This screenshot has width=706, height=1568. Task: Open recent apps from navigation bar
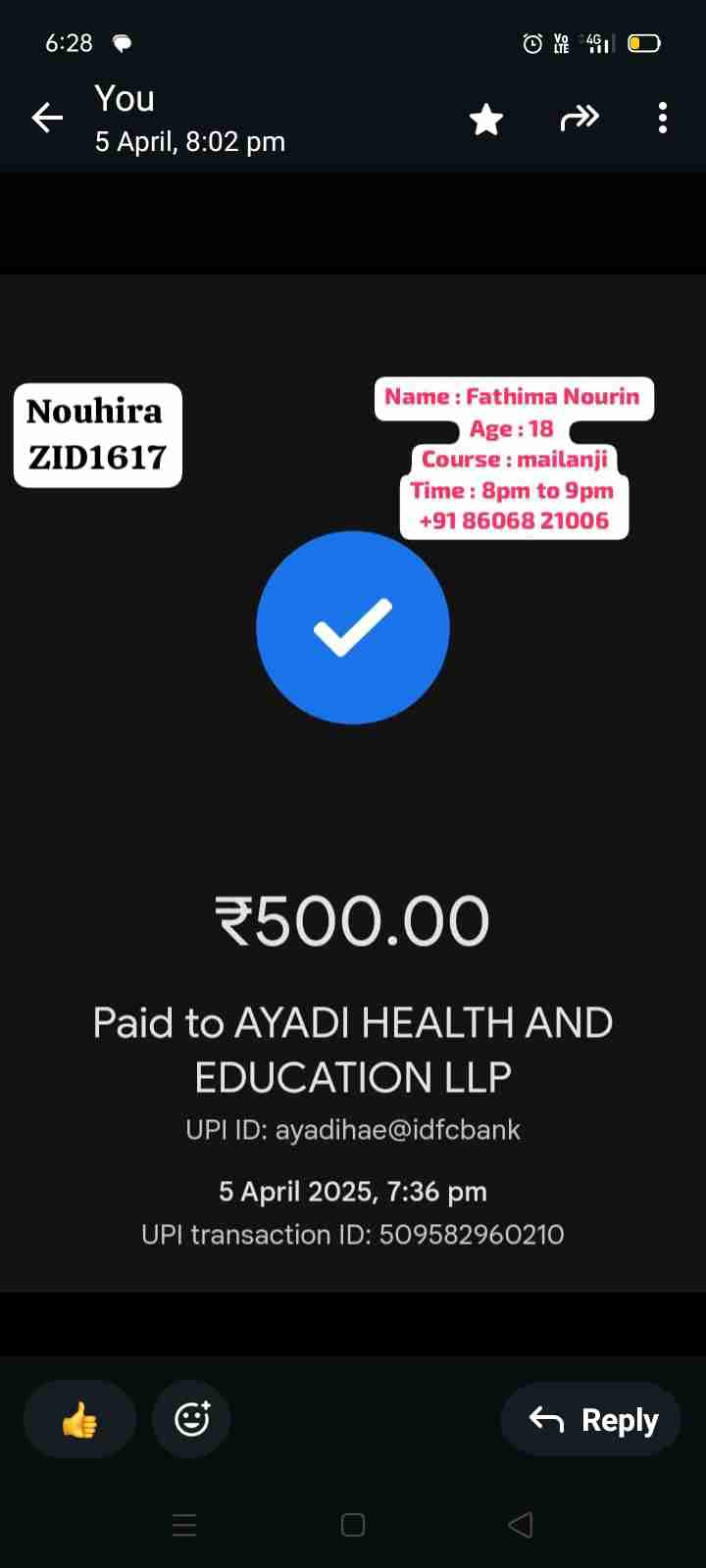pyautogui.click(x=184, y=1525)
